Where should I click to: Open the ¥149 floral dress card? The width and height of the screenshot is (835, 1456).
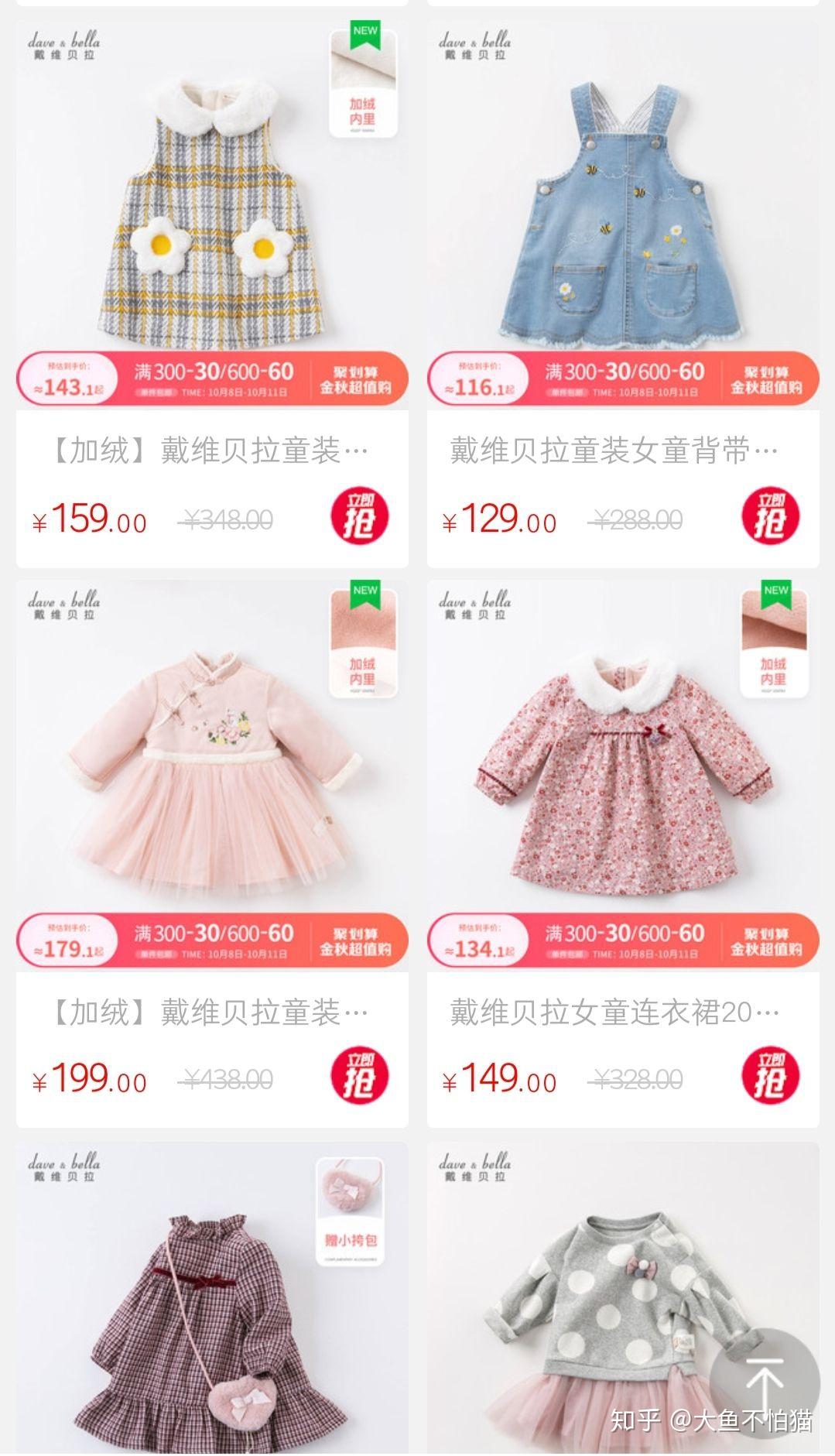623,766
